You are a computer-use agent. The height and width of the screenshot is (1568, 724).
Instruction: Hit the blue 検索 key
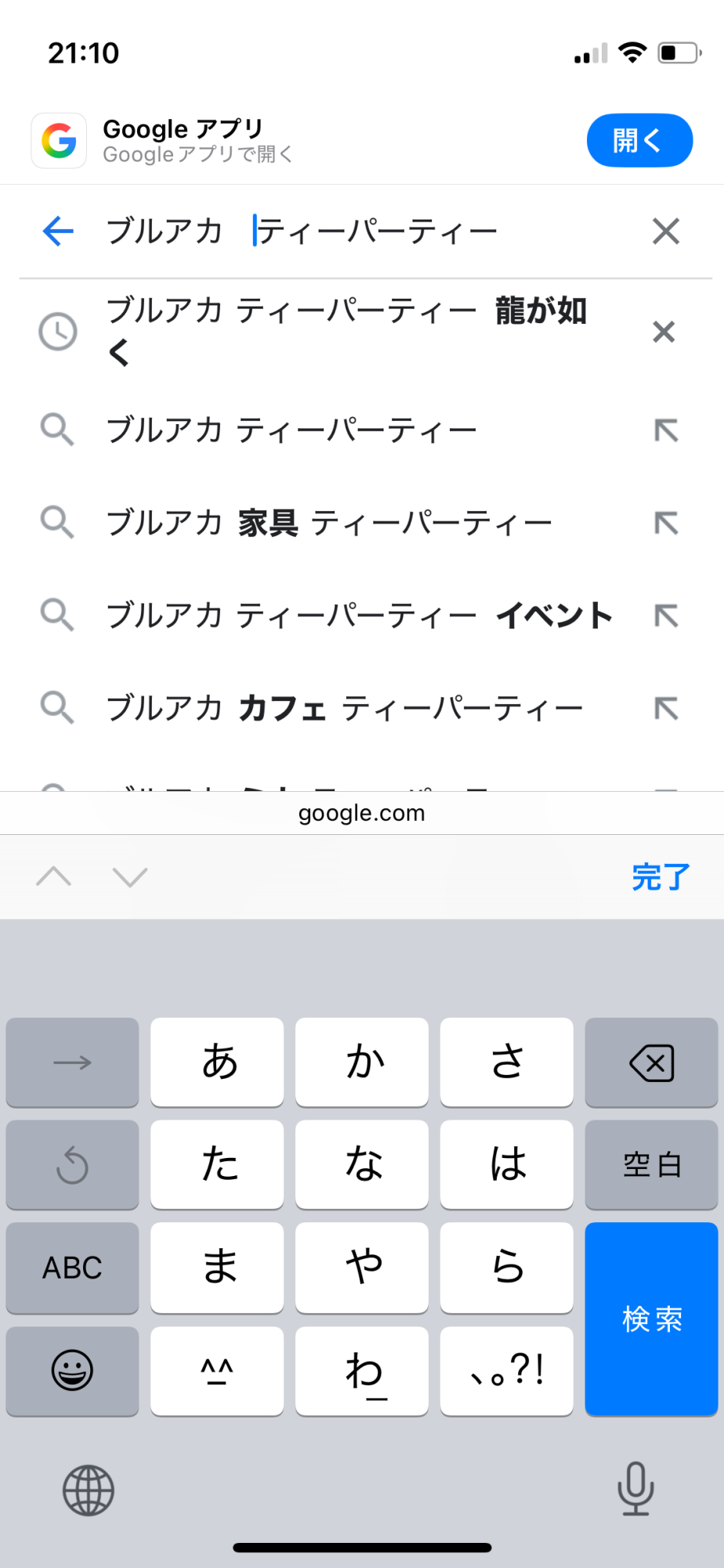(651, 1319)
